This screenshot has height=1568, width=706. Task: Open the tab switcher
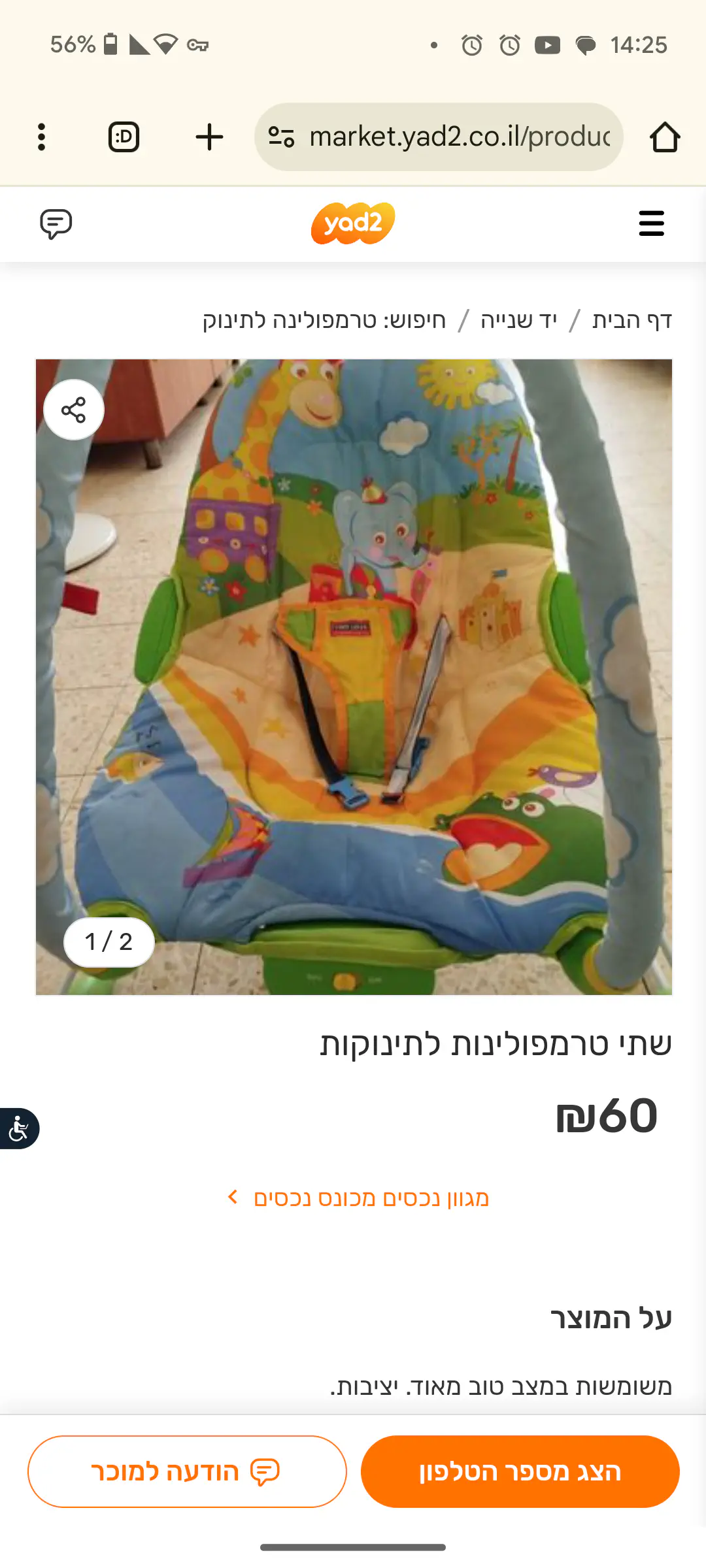pyautogui.click(x=124, y=137)
